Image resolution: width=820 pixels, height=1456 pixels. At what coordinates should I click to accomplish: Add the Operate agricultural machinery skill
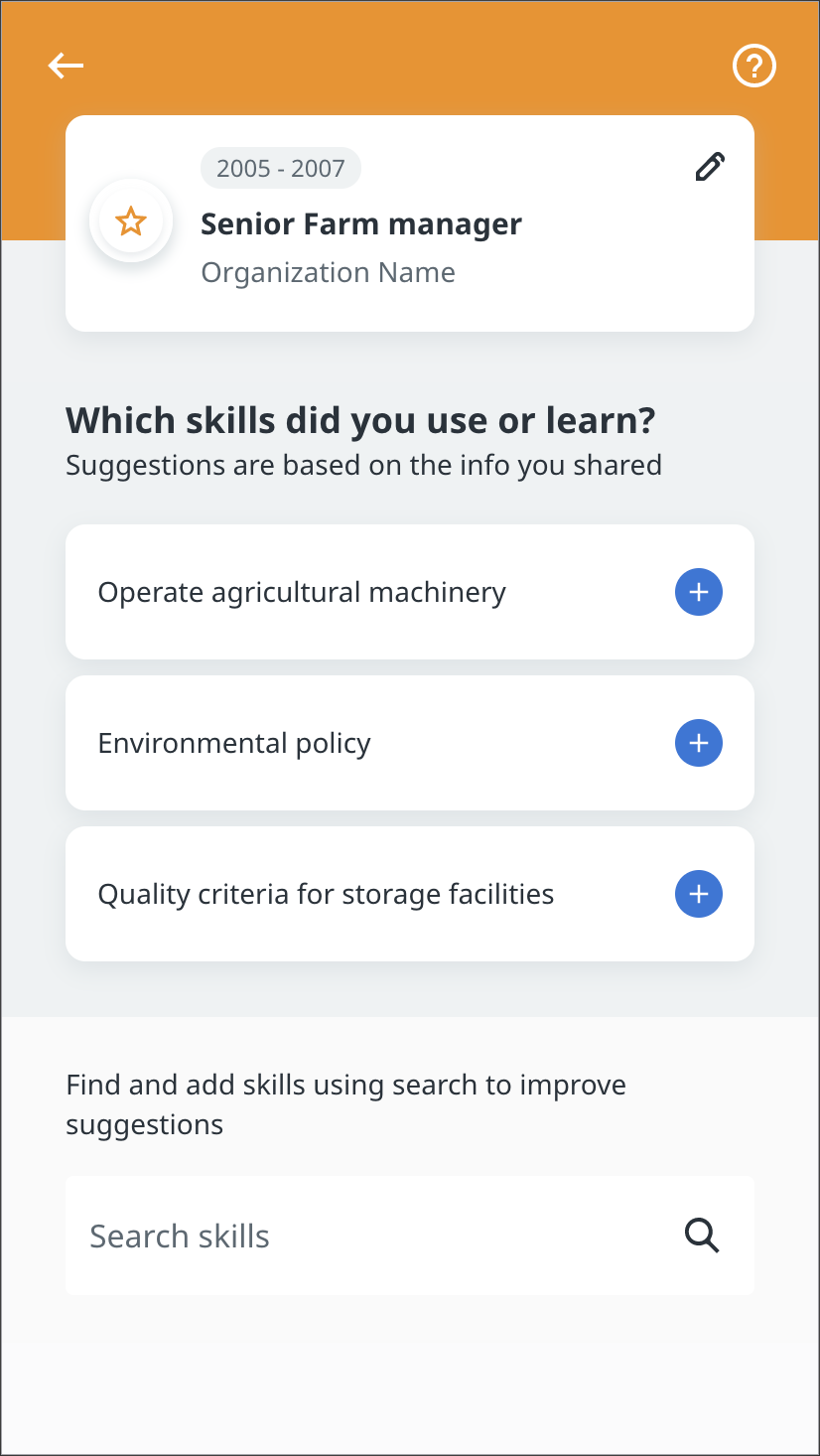point(699,592)
